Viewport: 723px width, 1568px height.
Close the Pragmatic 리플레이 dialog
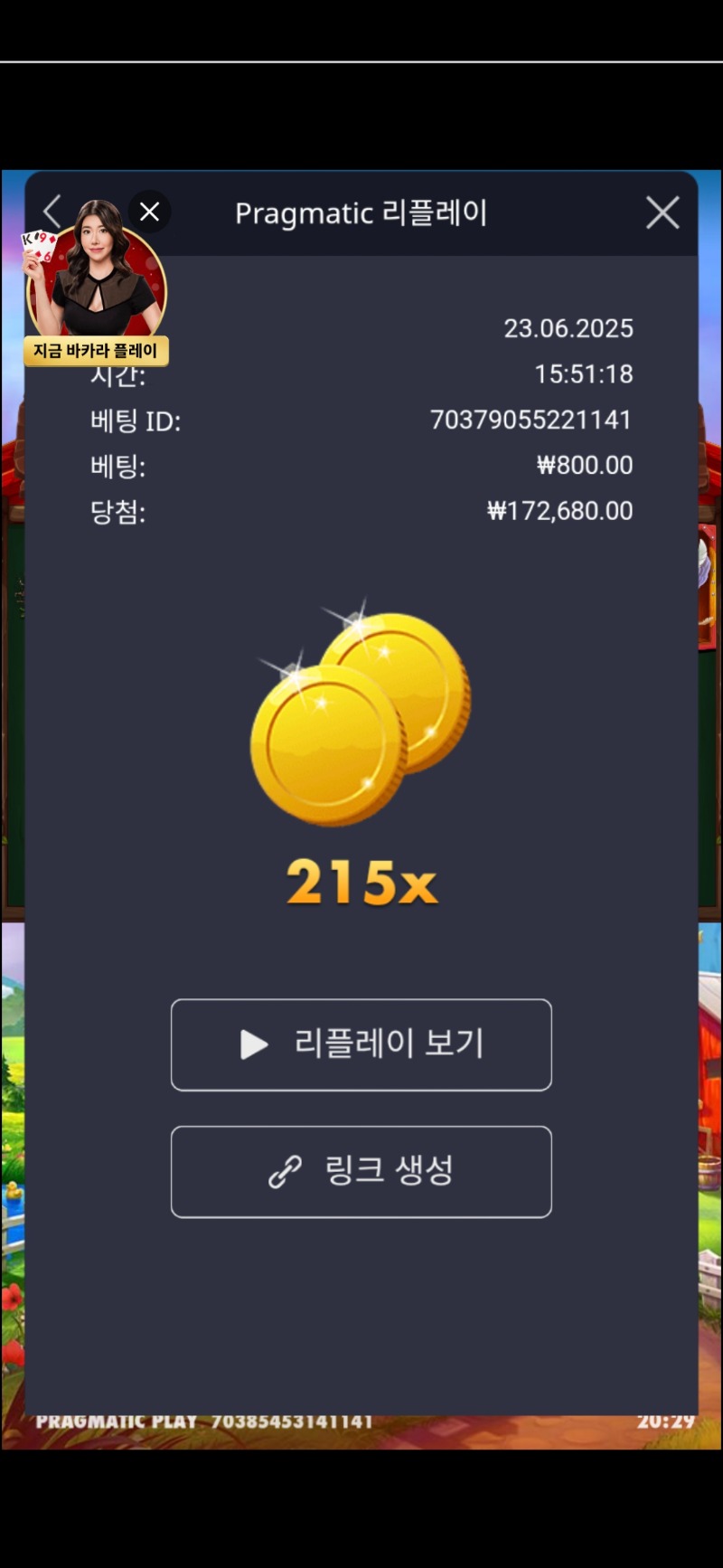click(662, 213)
